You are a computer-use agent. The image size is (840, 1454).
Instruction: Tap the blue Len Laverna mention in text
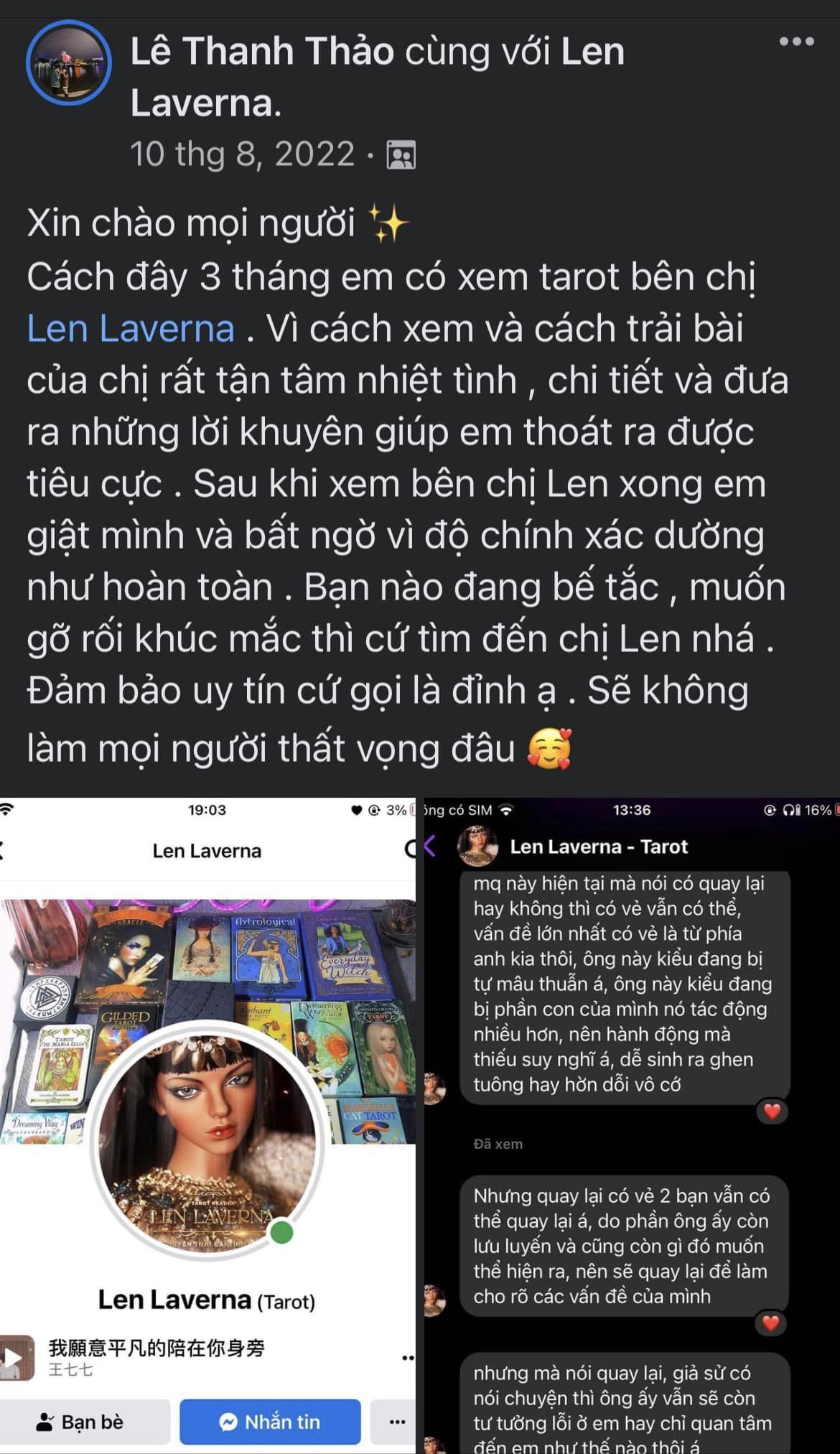click(131, 329)
